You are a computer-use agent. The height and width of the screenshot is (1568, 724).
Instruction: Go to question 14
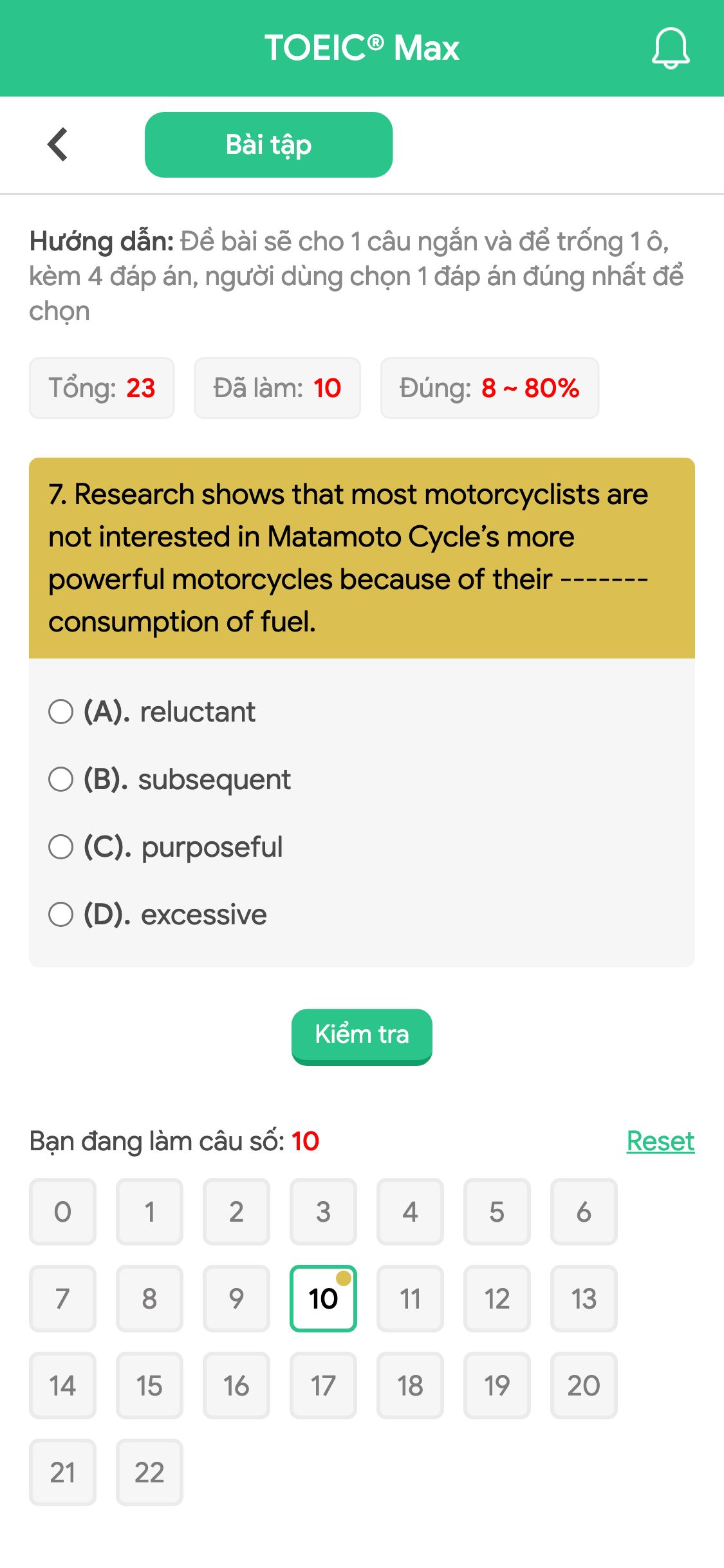[62, 1386]
